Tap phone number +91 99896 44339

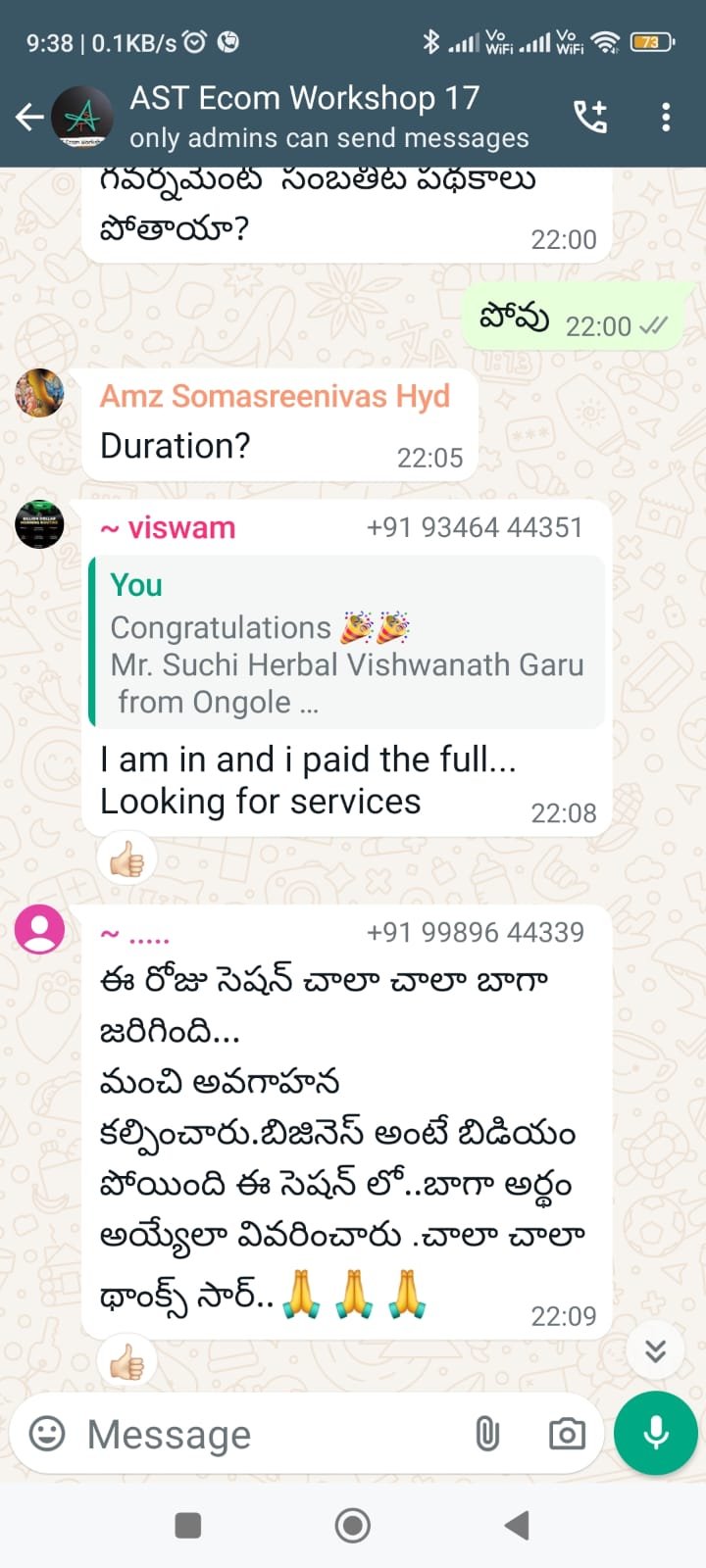[475, 932]
